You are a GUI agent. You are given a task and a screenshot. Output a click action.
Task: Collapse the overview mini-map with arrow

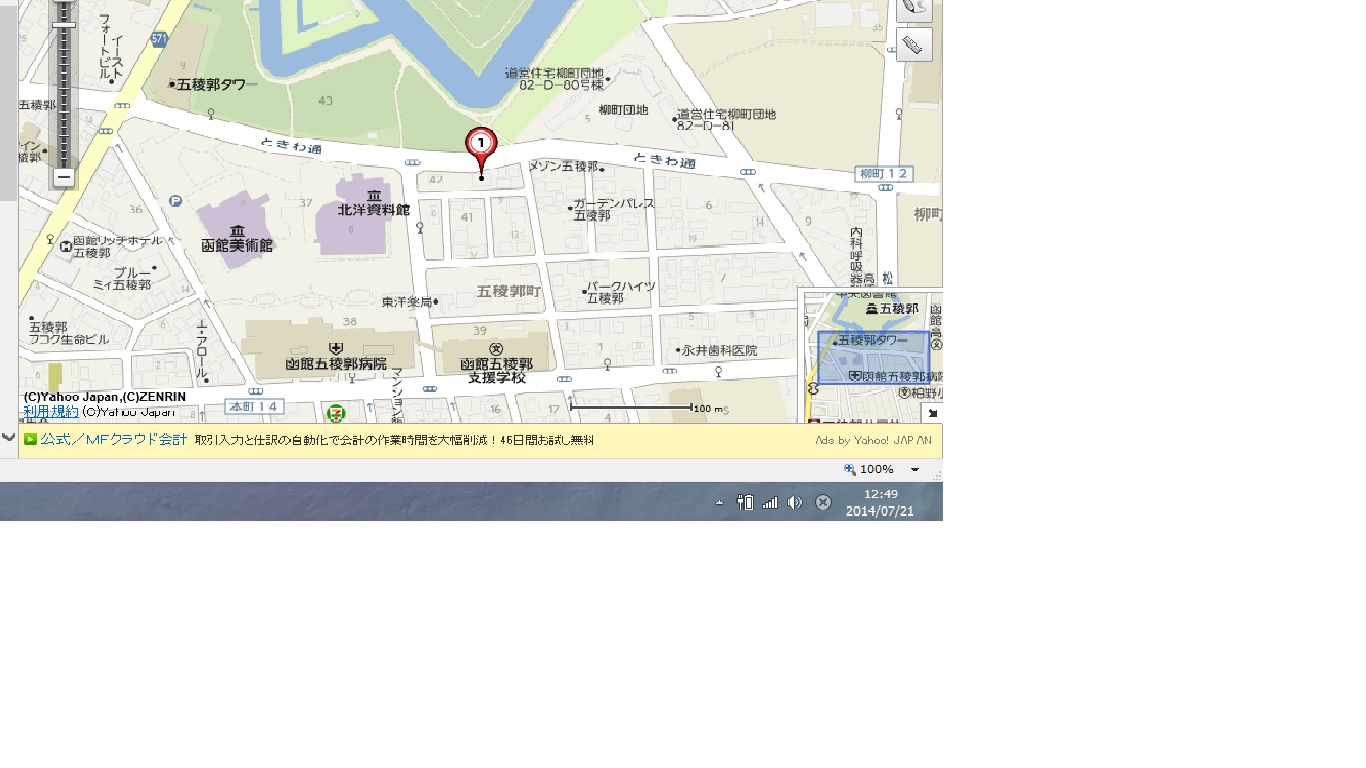tap(932, 412)
